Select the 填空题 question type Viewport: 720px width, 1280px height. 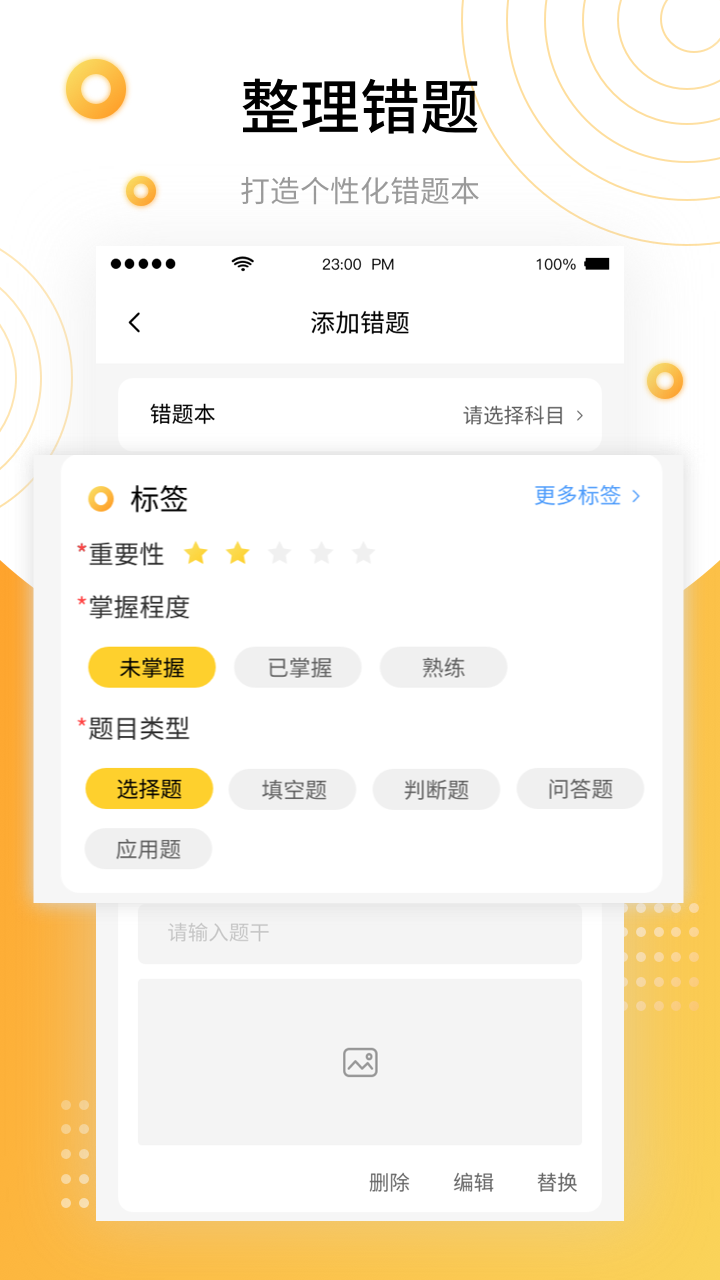(292, 789)
